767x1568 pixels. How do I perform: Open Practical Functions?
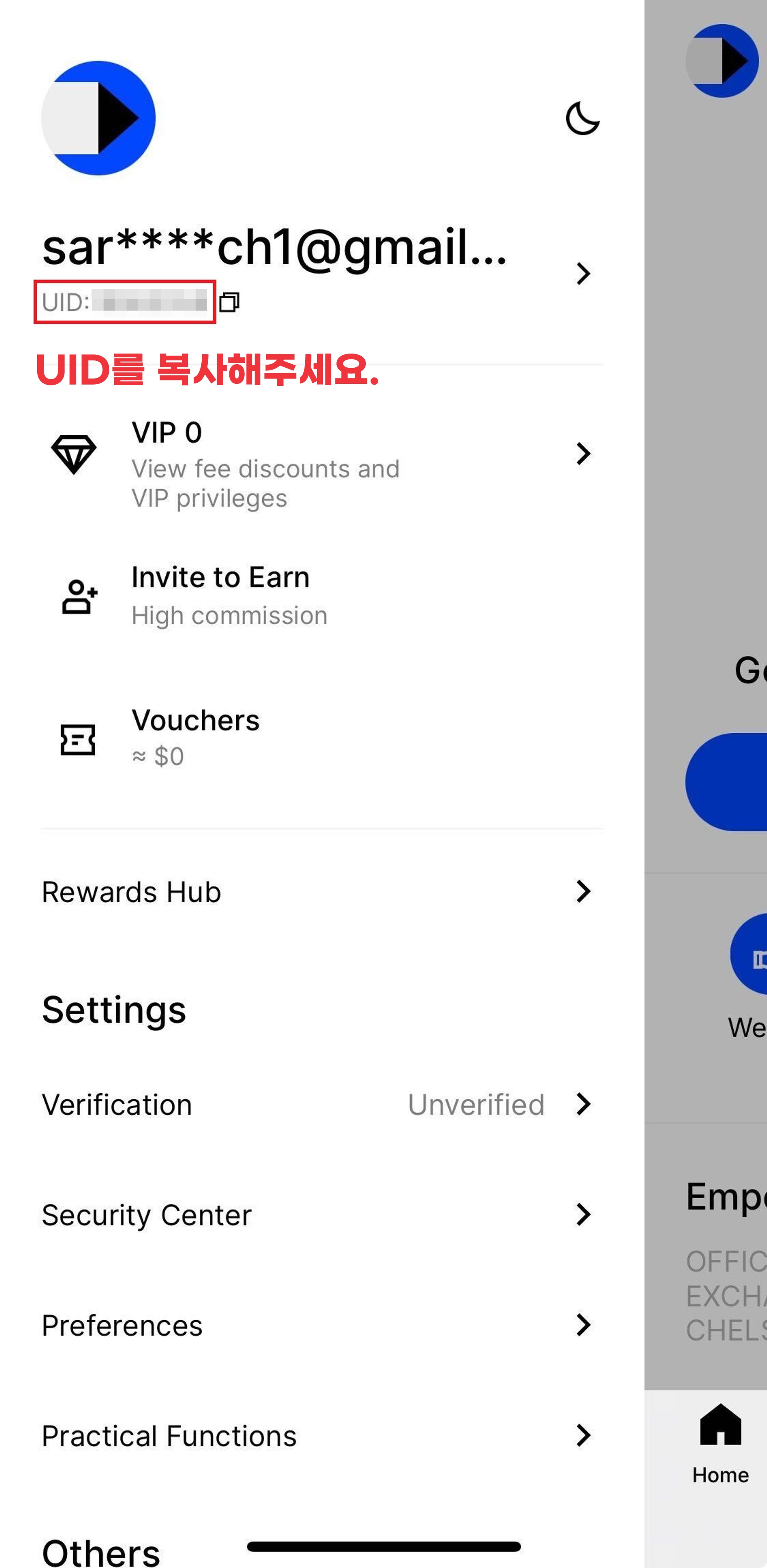(x=316, y=1435)
